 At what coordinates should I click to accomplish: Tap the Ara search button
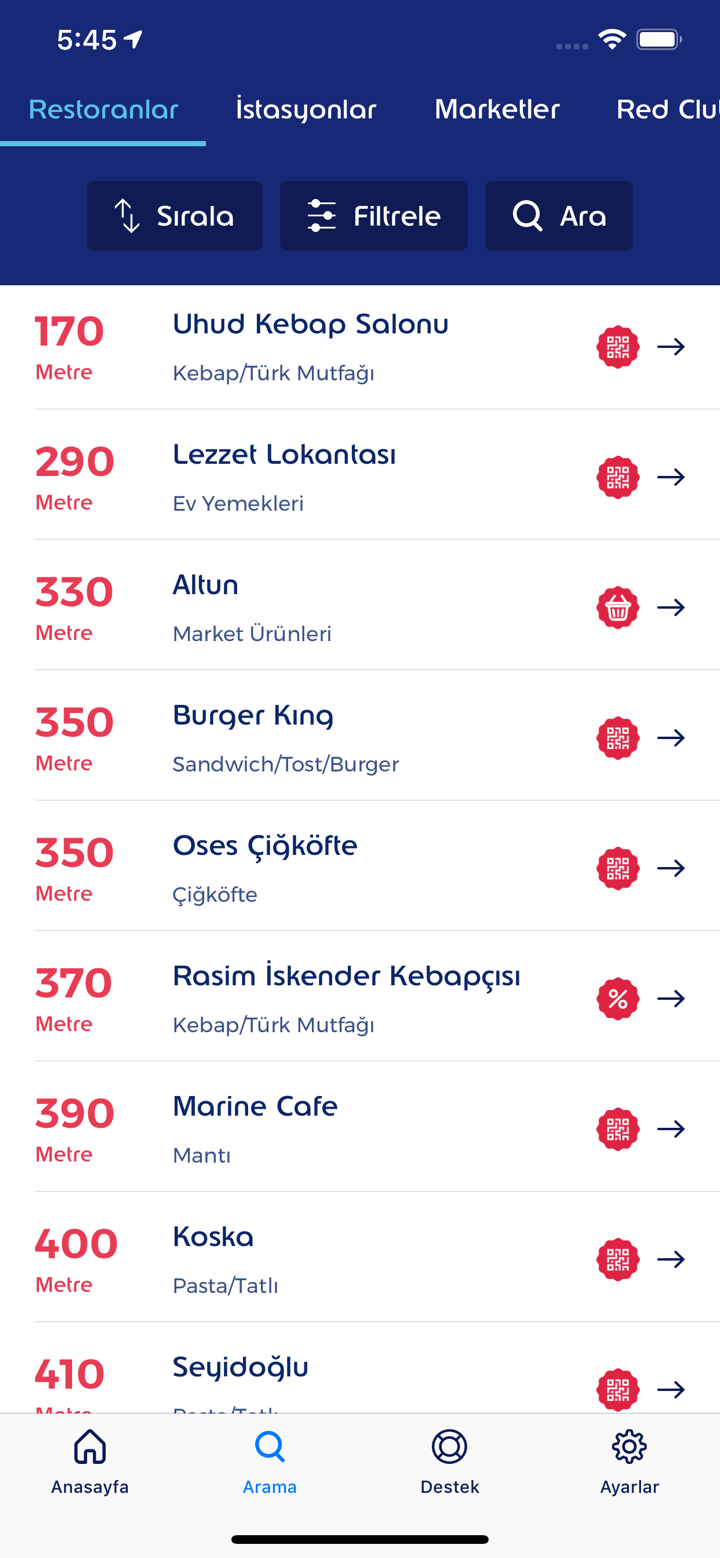558,215
